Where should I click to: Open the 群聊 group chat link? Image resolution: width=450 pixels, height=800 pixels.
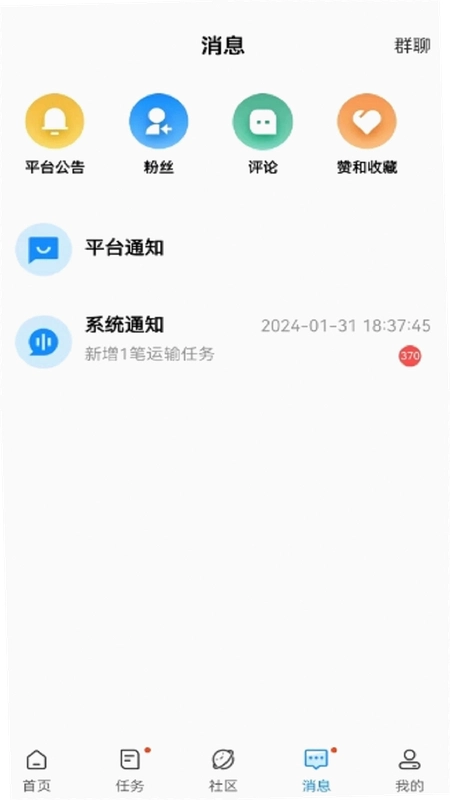[412, 46]
